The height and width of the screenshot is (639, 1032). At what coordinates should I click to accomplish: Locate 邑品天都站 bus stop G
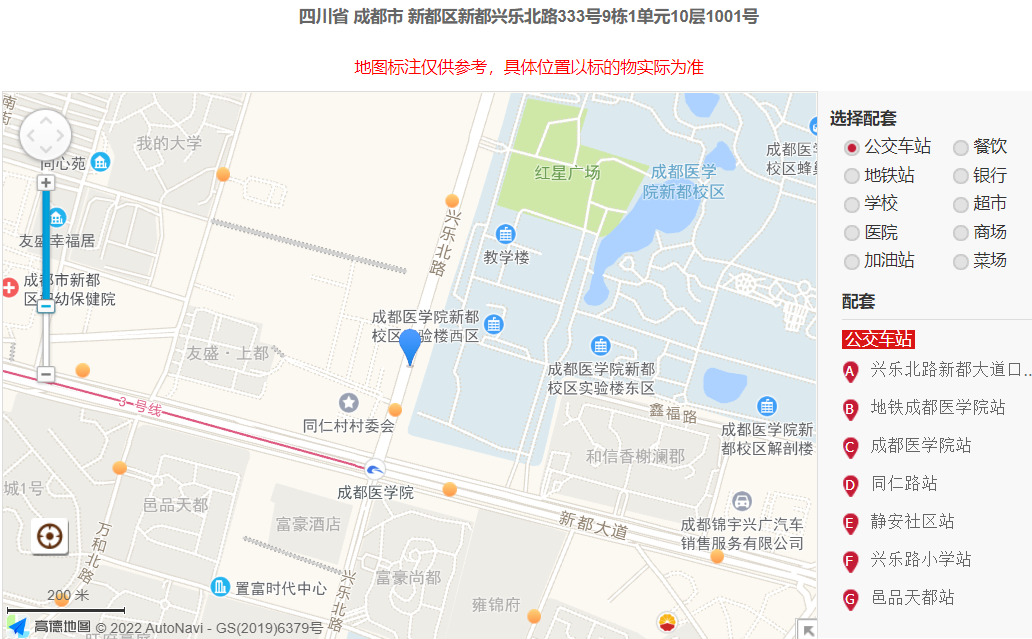point(912,597)
